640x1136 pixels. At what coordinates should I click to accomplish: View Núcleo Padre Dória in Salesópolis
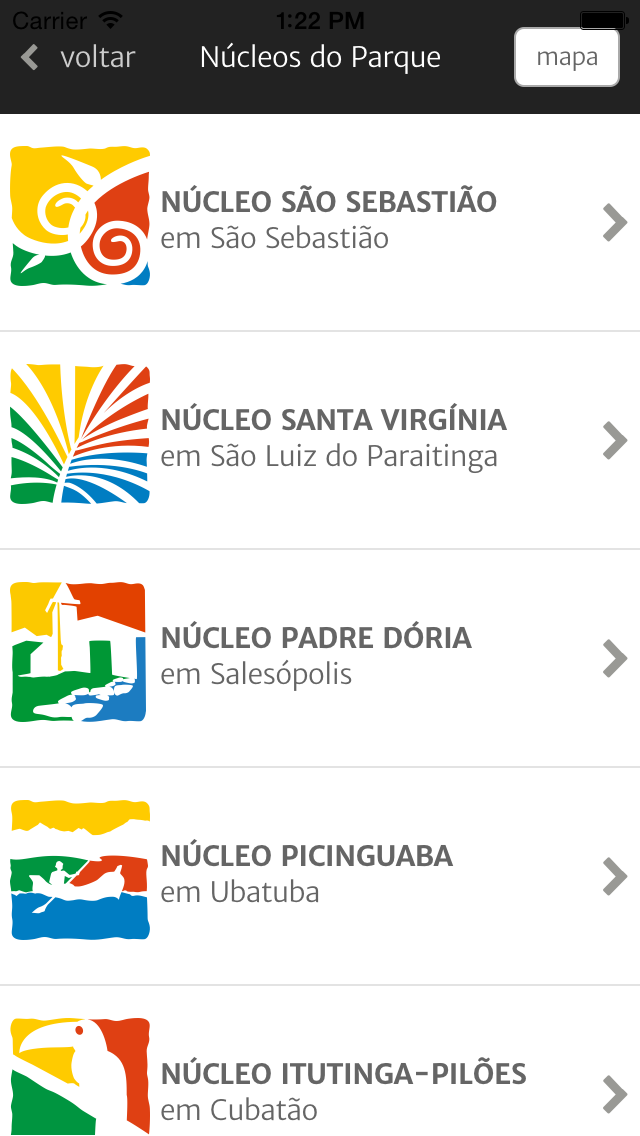320,657
